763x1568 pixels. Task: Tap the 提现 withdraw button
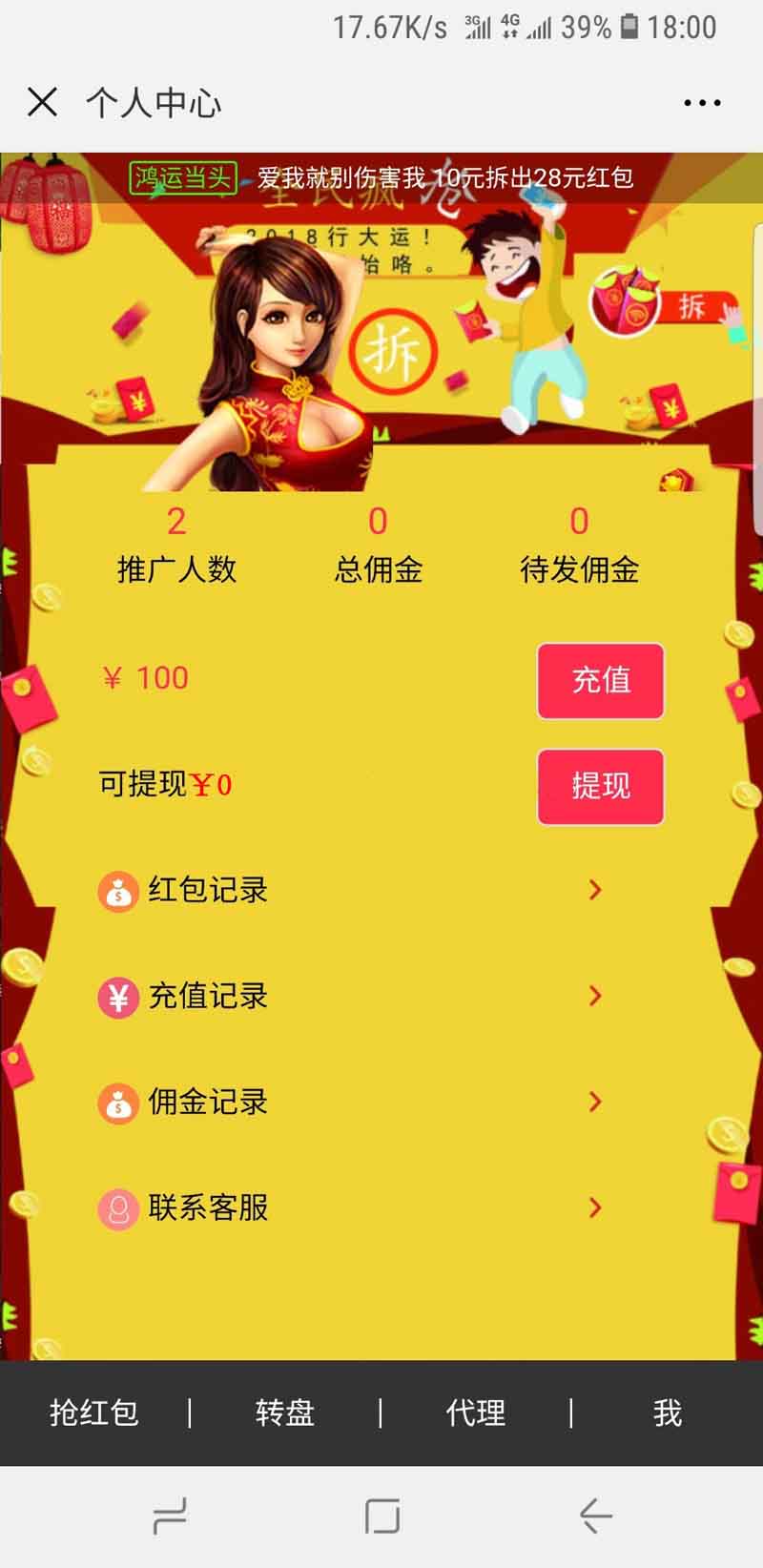pos(600,786)
